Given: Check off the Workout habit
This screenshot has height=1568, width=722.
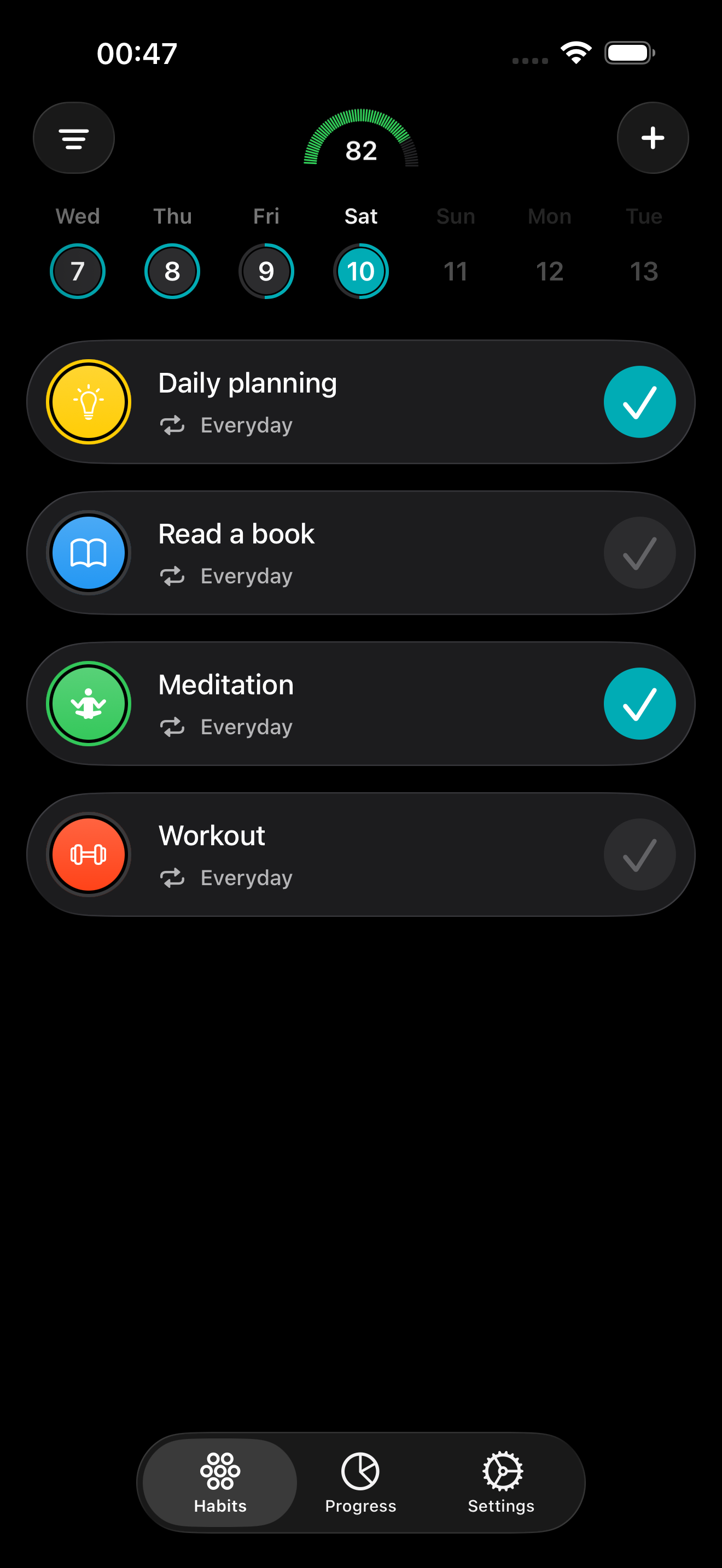Looking at the screenshot, I should pyautogui.click(x=639, y=854).
